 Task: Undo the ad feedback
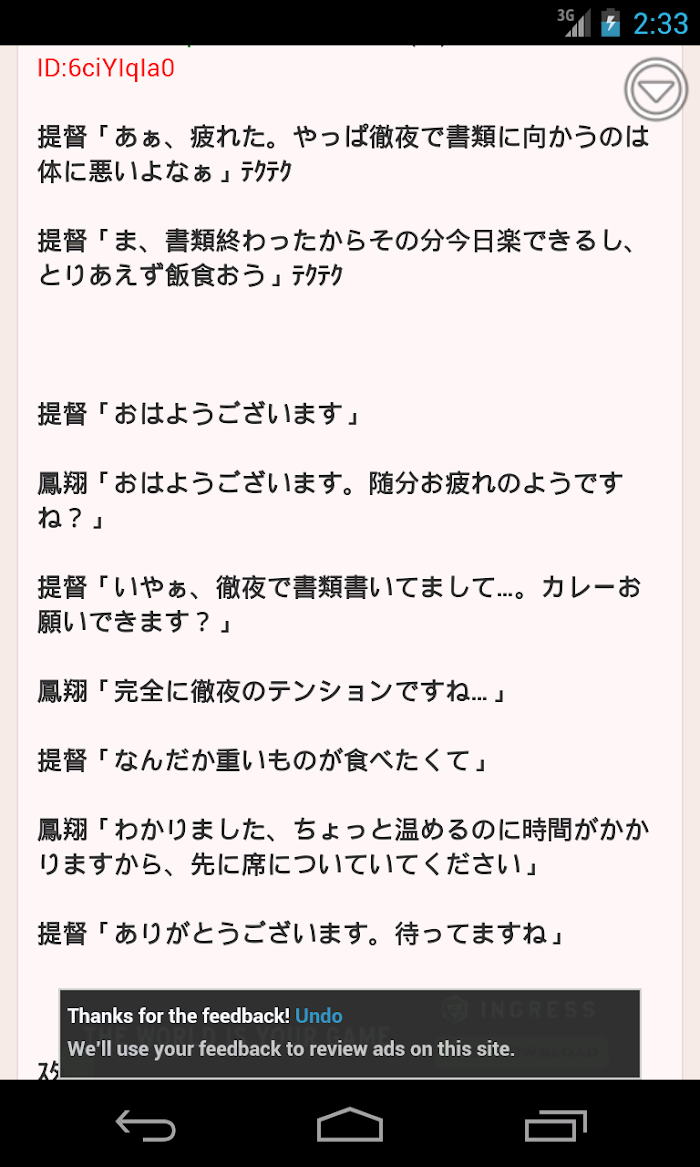point(318,1016)
